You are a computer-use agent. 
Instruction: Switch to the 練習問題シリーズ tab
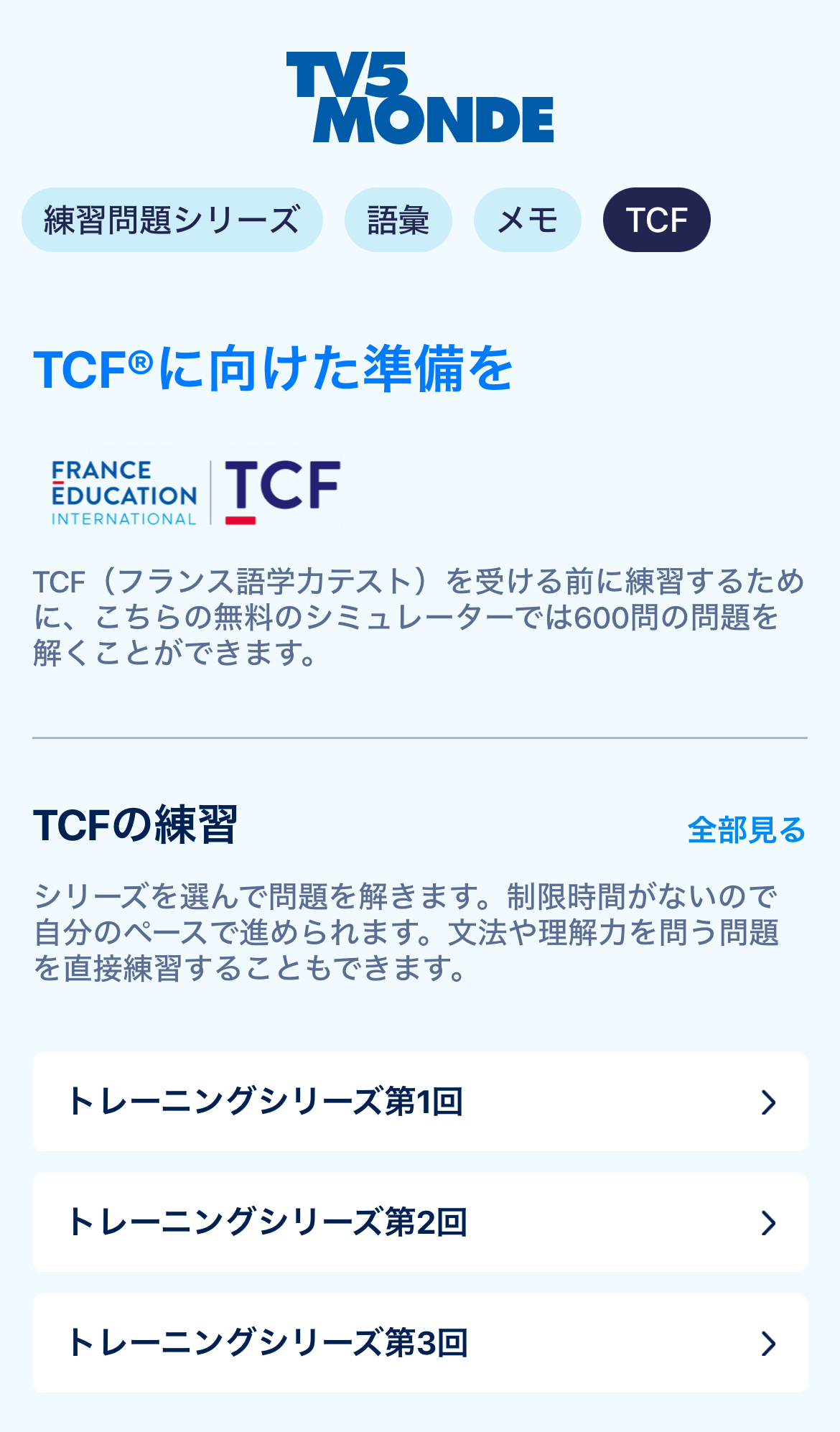tap(172, 220)
